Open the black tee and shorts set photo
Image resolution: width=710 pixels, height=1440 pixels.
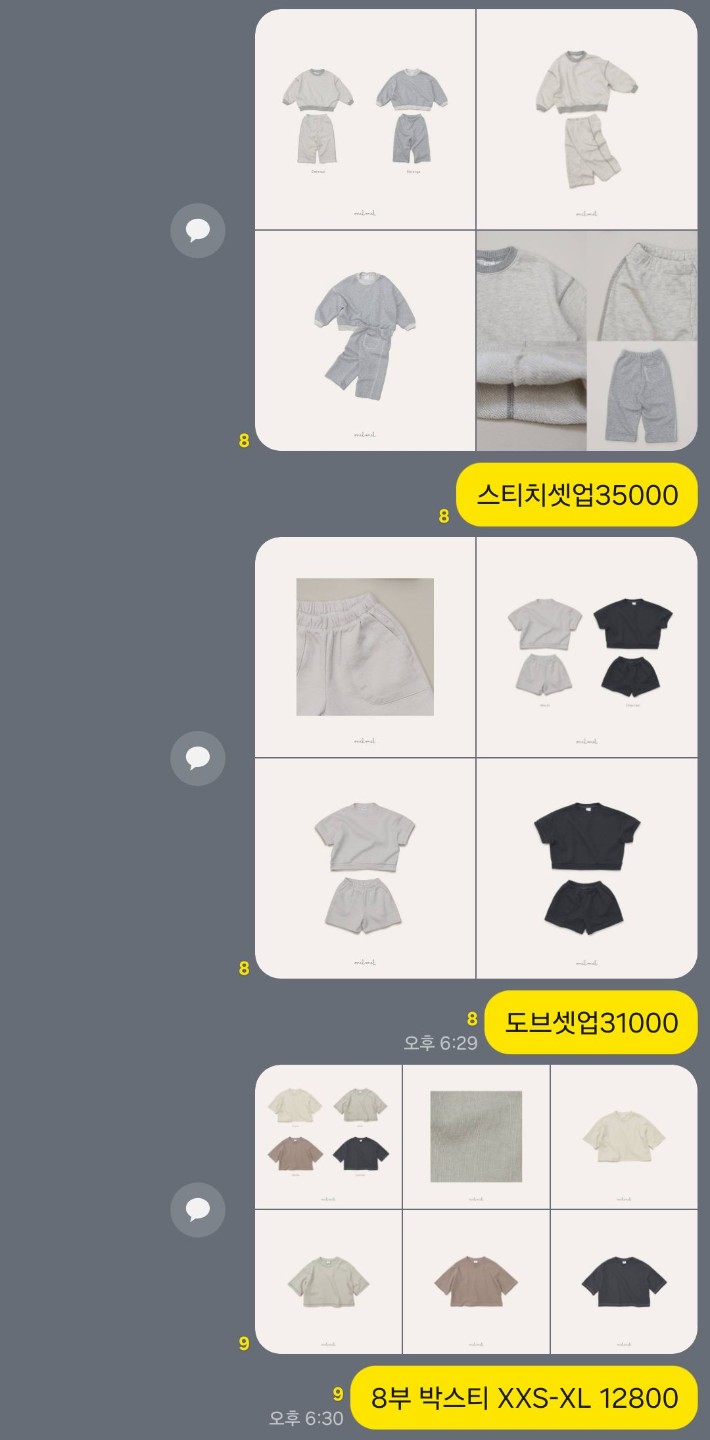[x=587, y=868]
